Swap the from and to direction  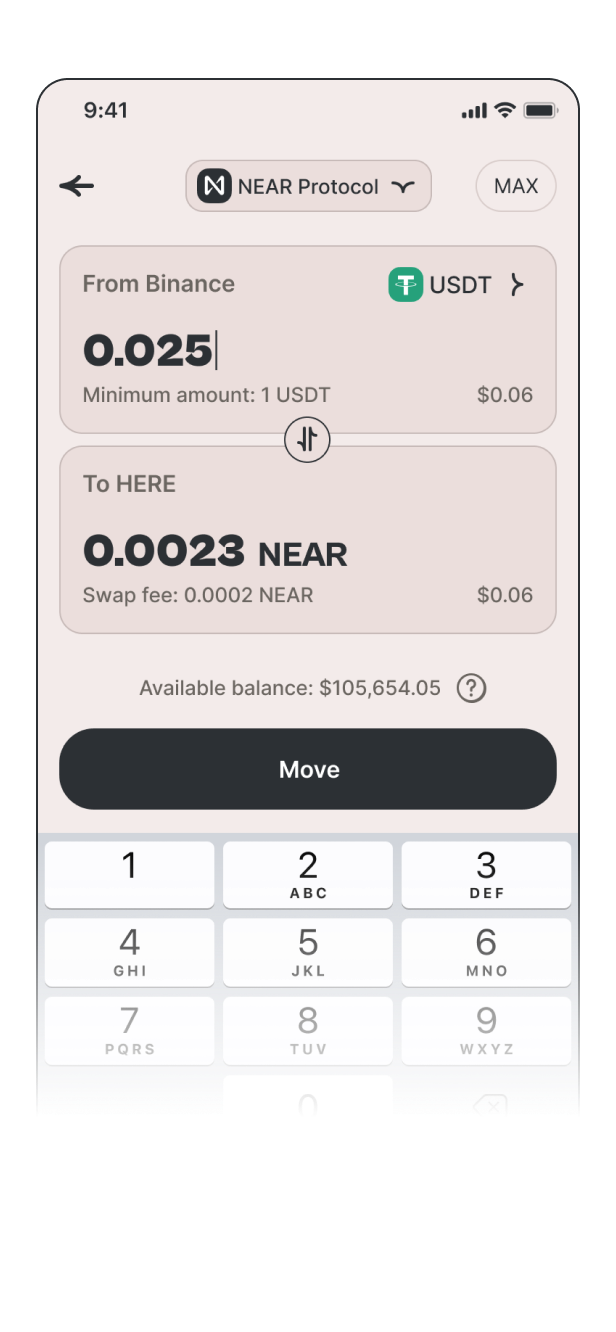pyautogui.click(x=307, y=439)
